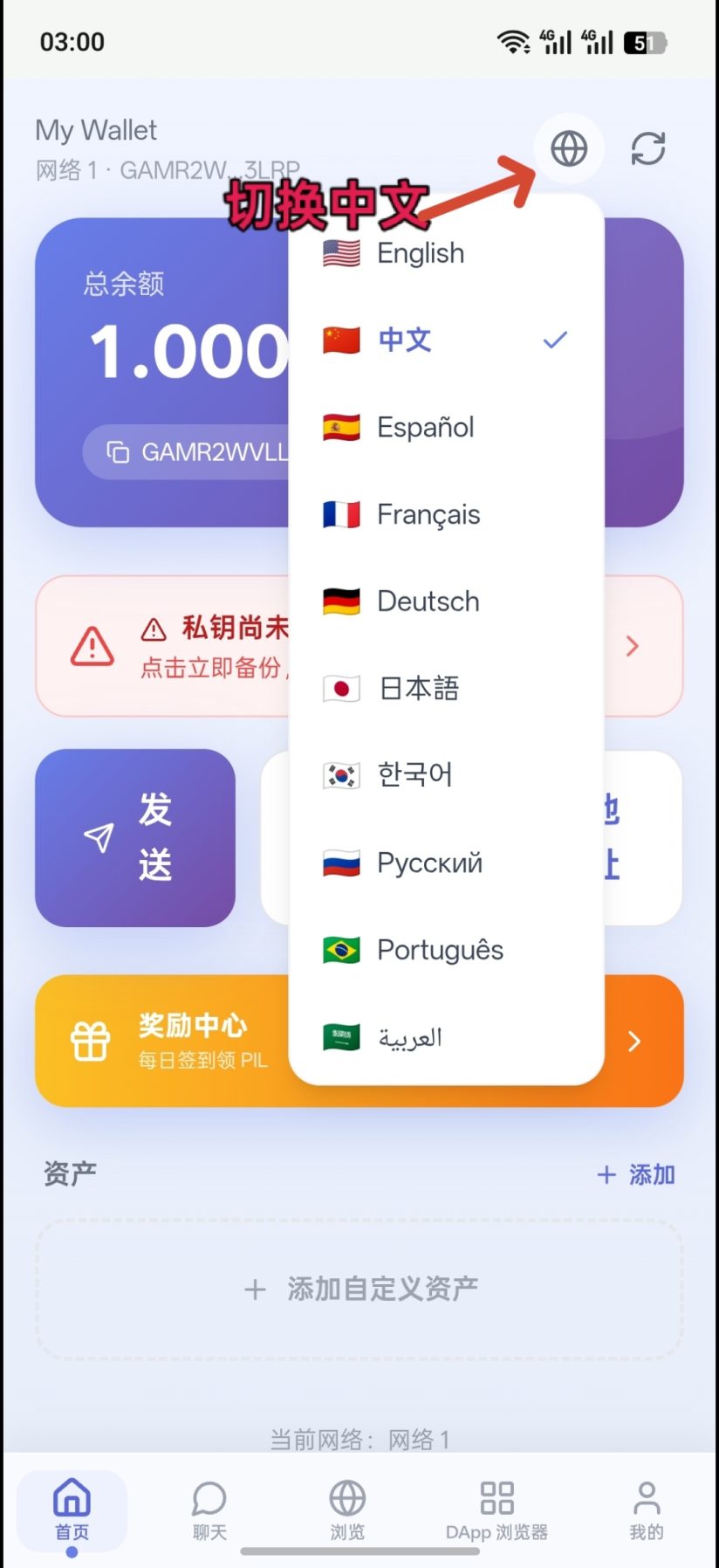Pick Português from the list
The image size is (719, 1568).
[446, 950]
